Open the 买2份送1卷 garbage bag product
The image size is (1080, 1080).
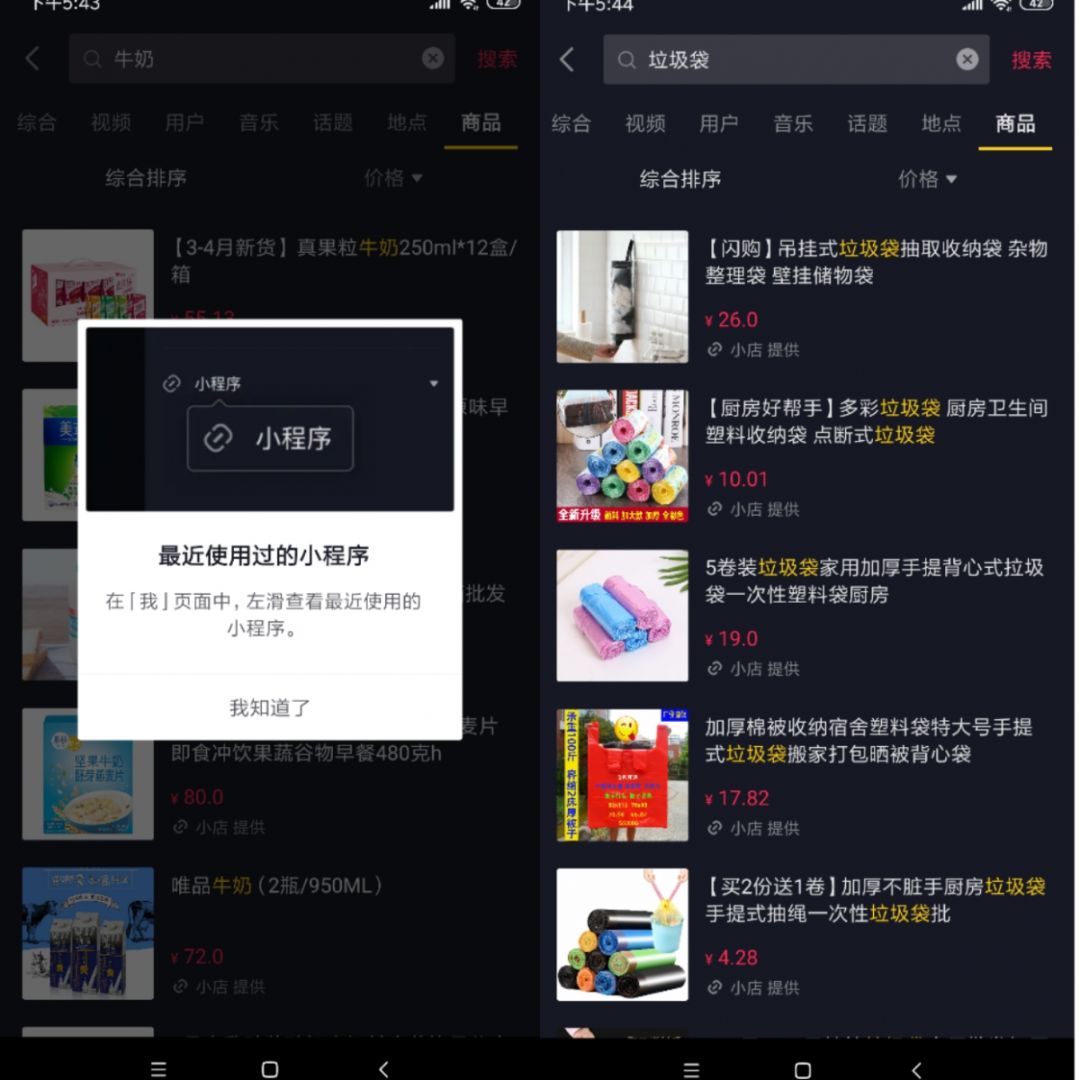click(x=875, y=900)
